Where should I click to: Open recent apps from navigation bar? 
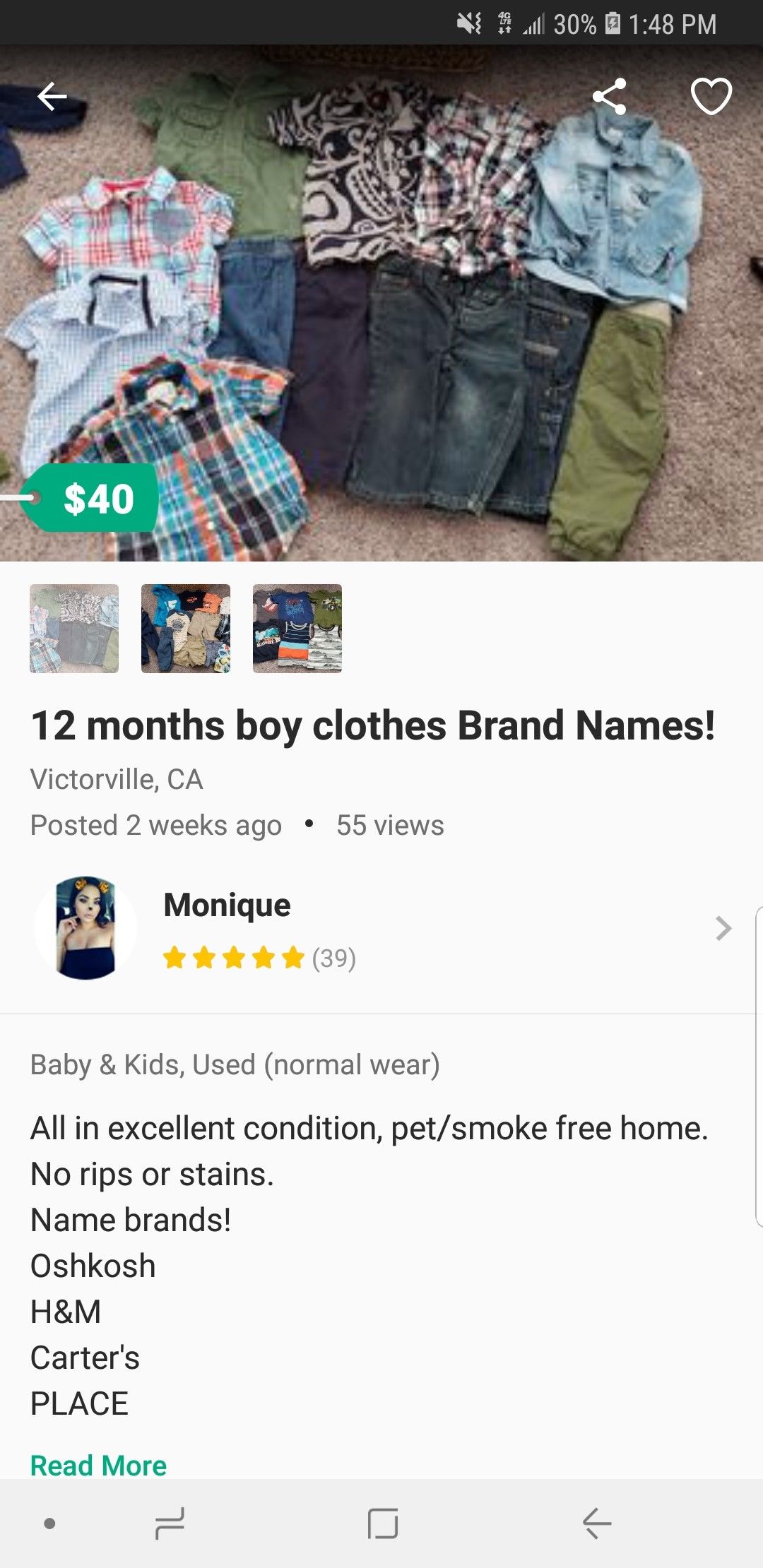pyautogui.click(x=170, y=1524)
